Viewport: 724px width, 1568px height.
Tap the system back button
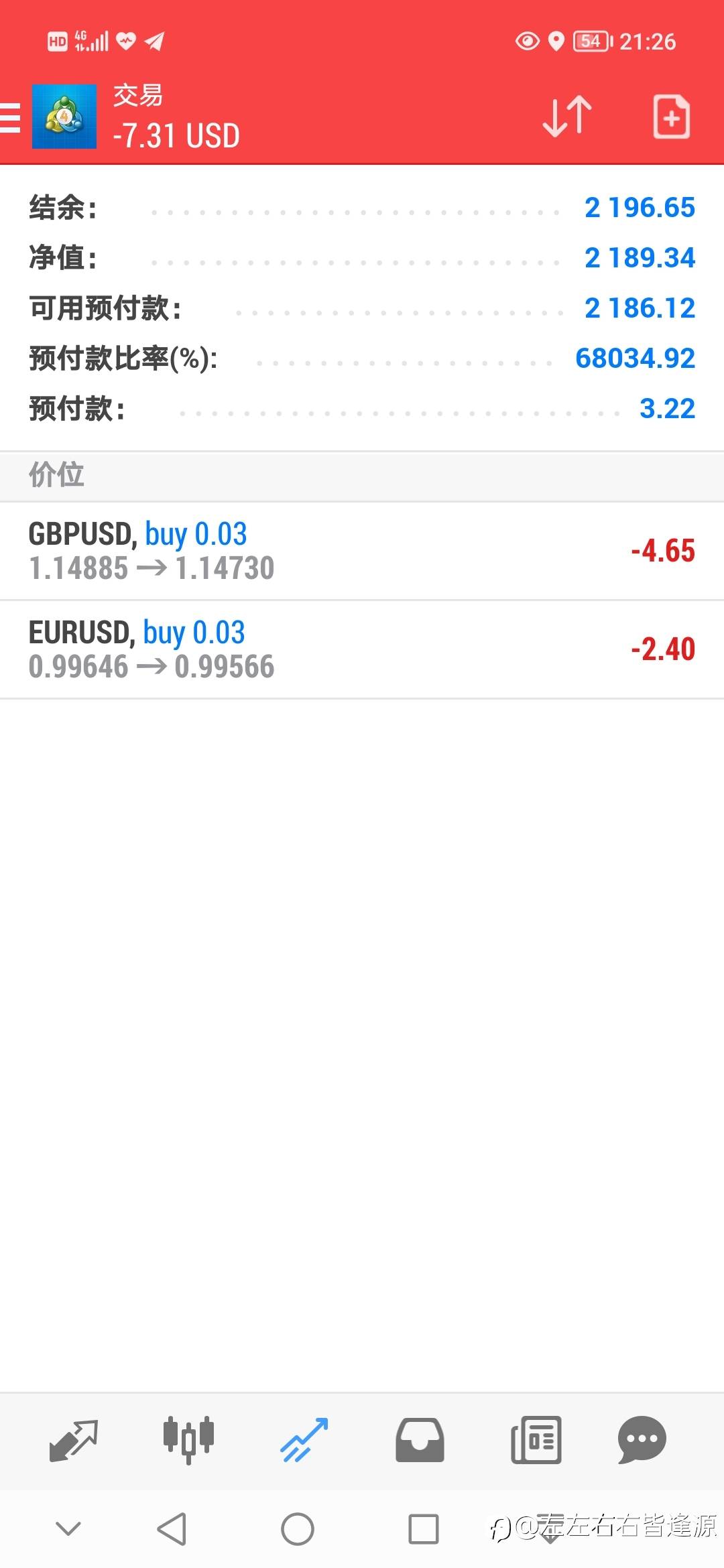coord(172,1529)
